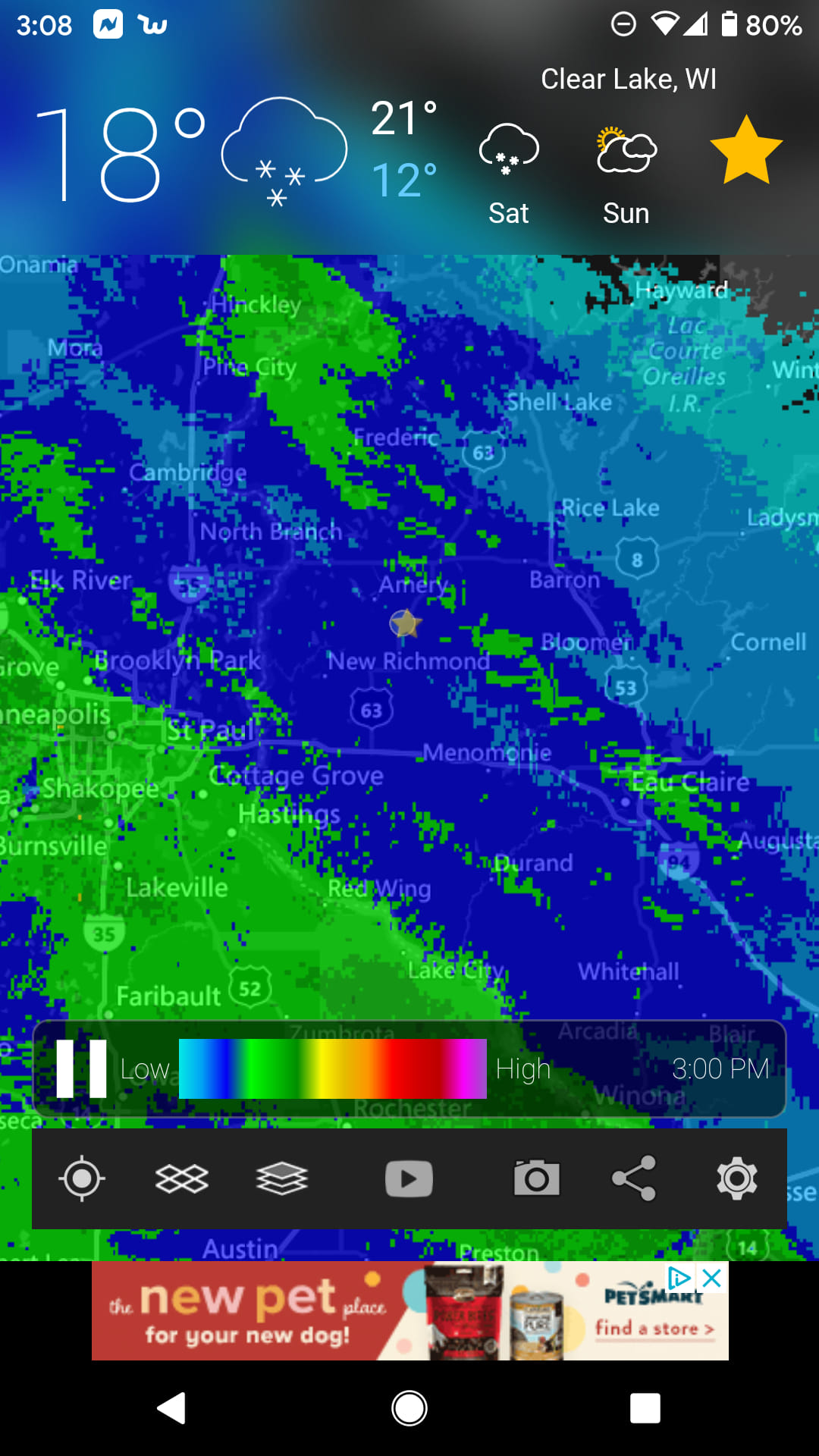Viewport: 819px width, 1456px height.
Task: Open the camera to capture photo
Action: (x=537, y=1179)
